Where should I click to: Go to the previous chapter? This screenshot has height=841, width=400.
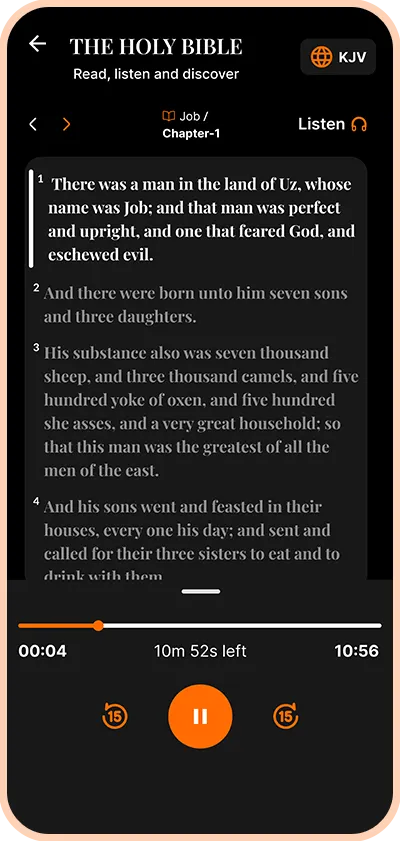pos(33,124)
